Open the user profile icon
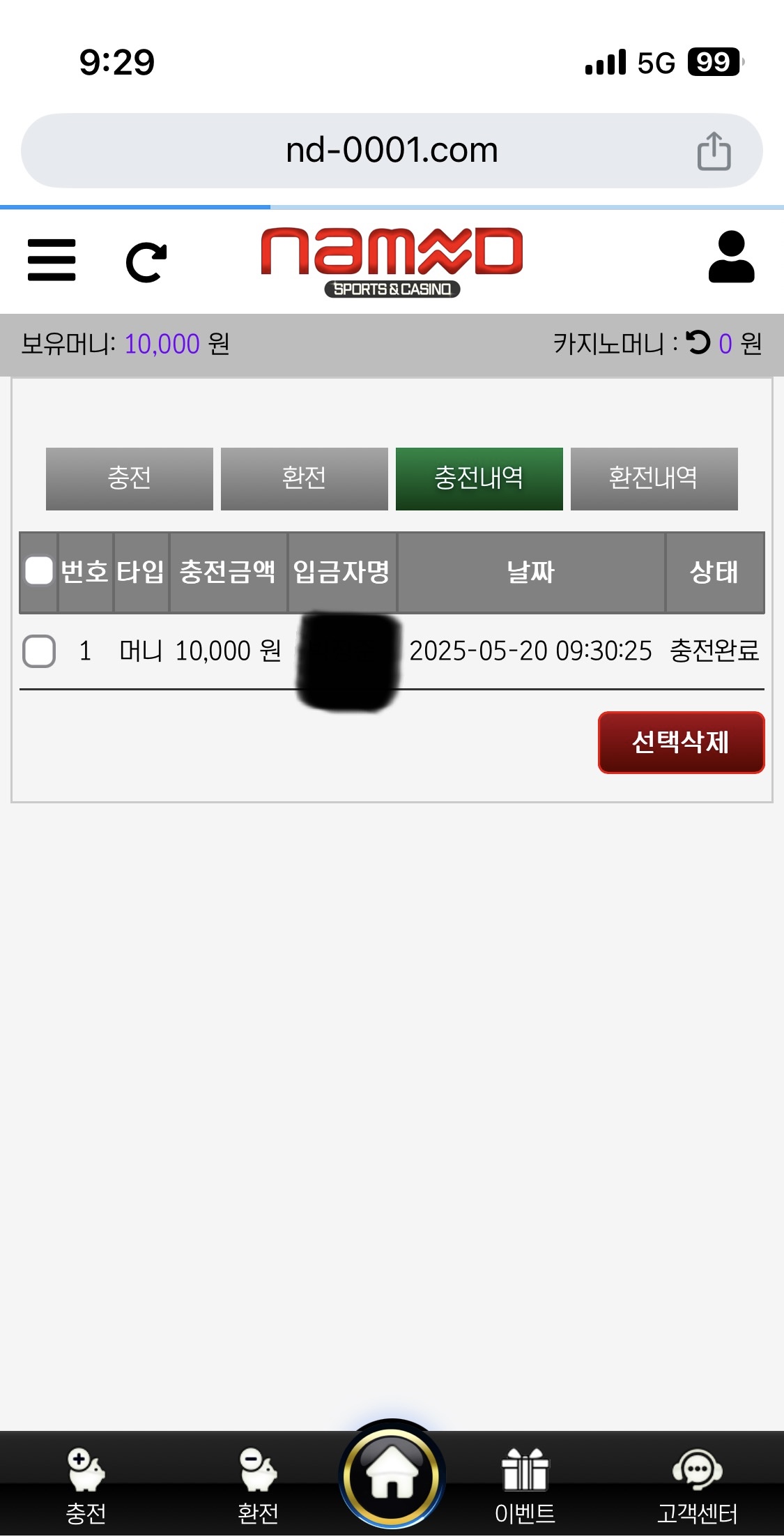The image size is (784, 1539). 731,258
